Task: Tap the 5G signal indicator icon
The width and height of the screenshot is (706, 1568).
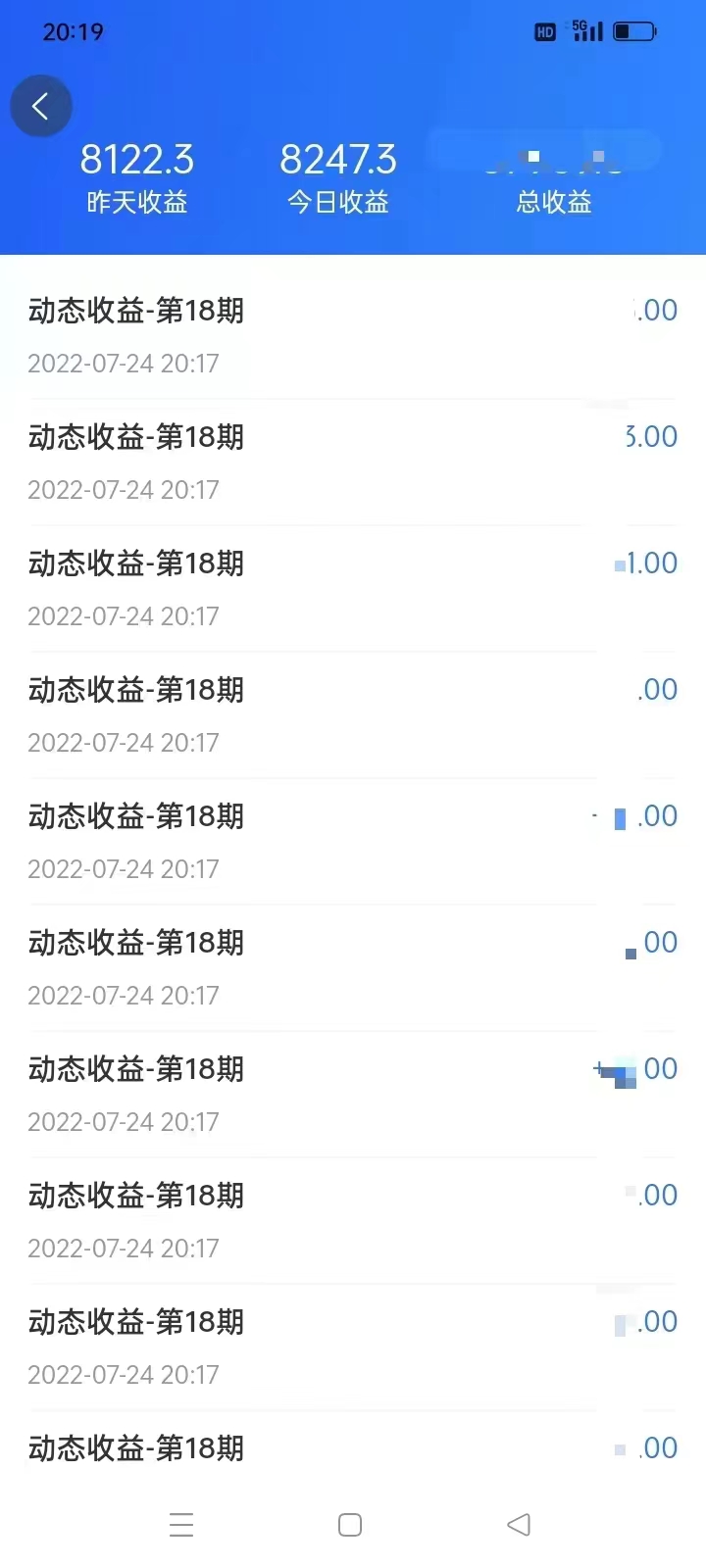Action: pos(585,30)
